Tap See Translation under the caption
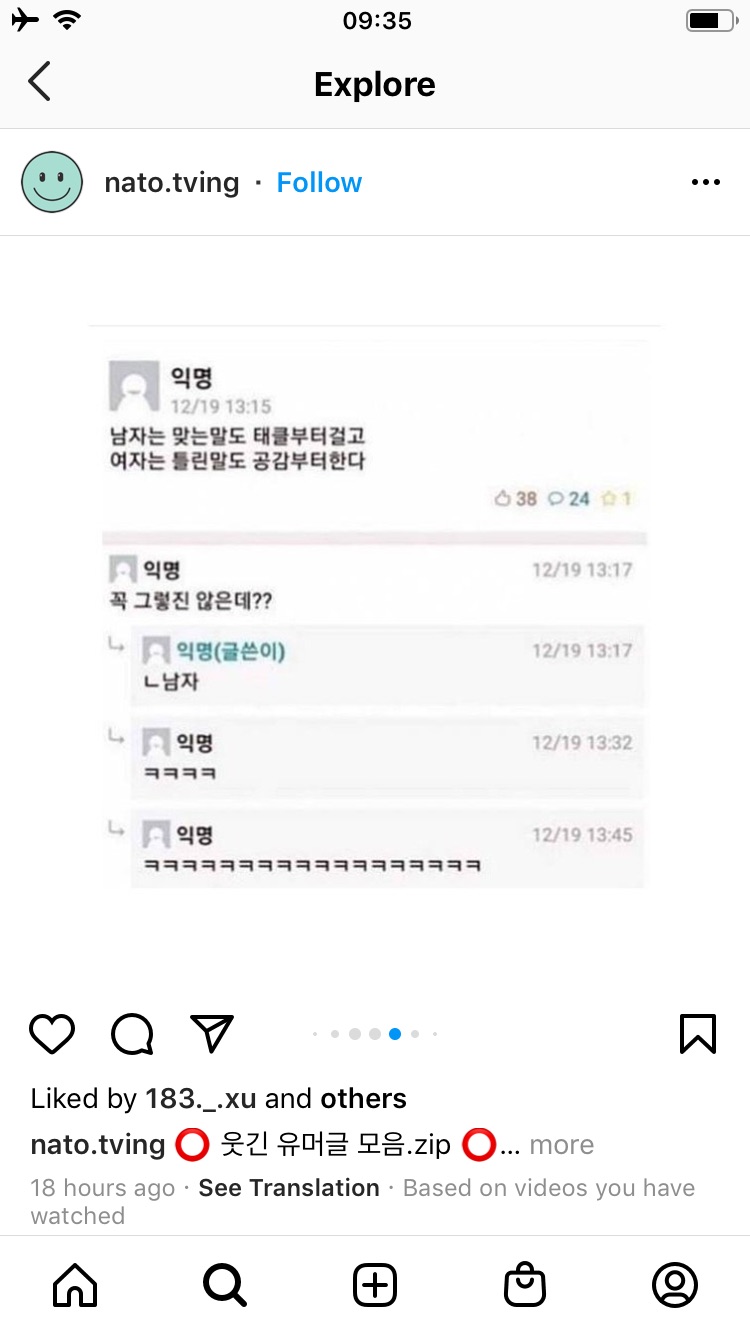Viewport: 750px width, 1334px height. tap(289, 1188)
